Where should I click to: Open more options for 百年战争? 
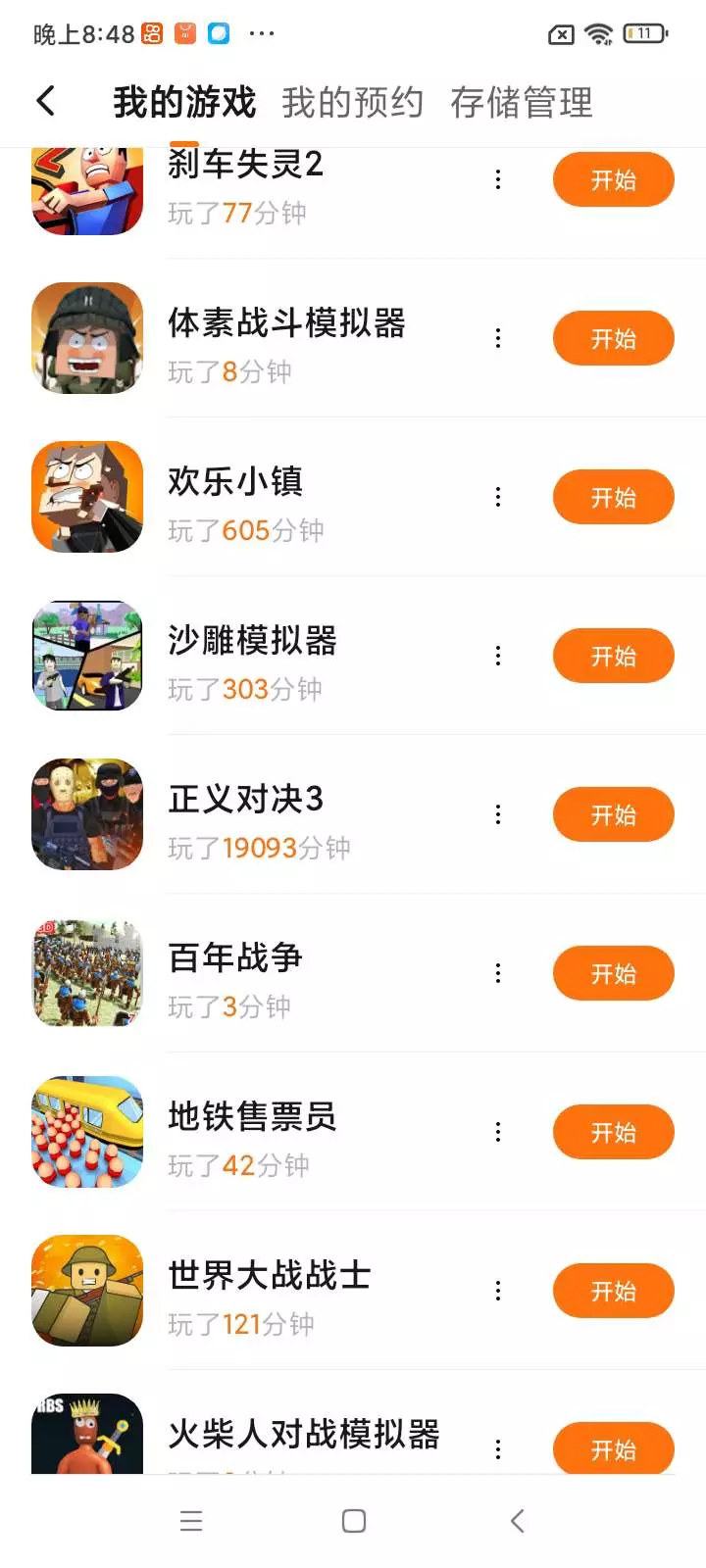[x=498, y=973]
